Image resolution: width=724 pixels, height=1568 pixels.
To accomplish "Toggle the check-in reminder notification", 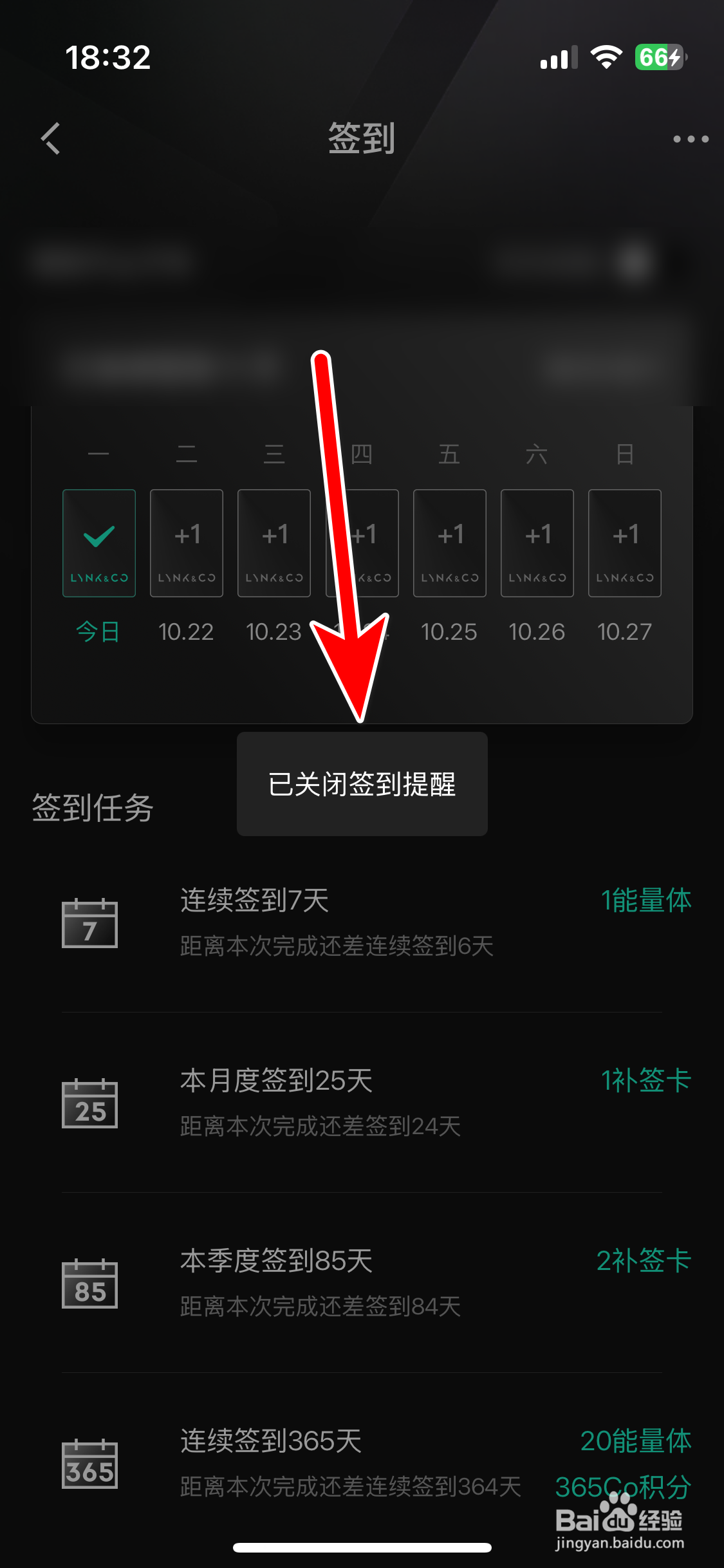I will [x=362, y=784].
